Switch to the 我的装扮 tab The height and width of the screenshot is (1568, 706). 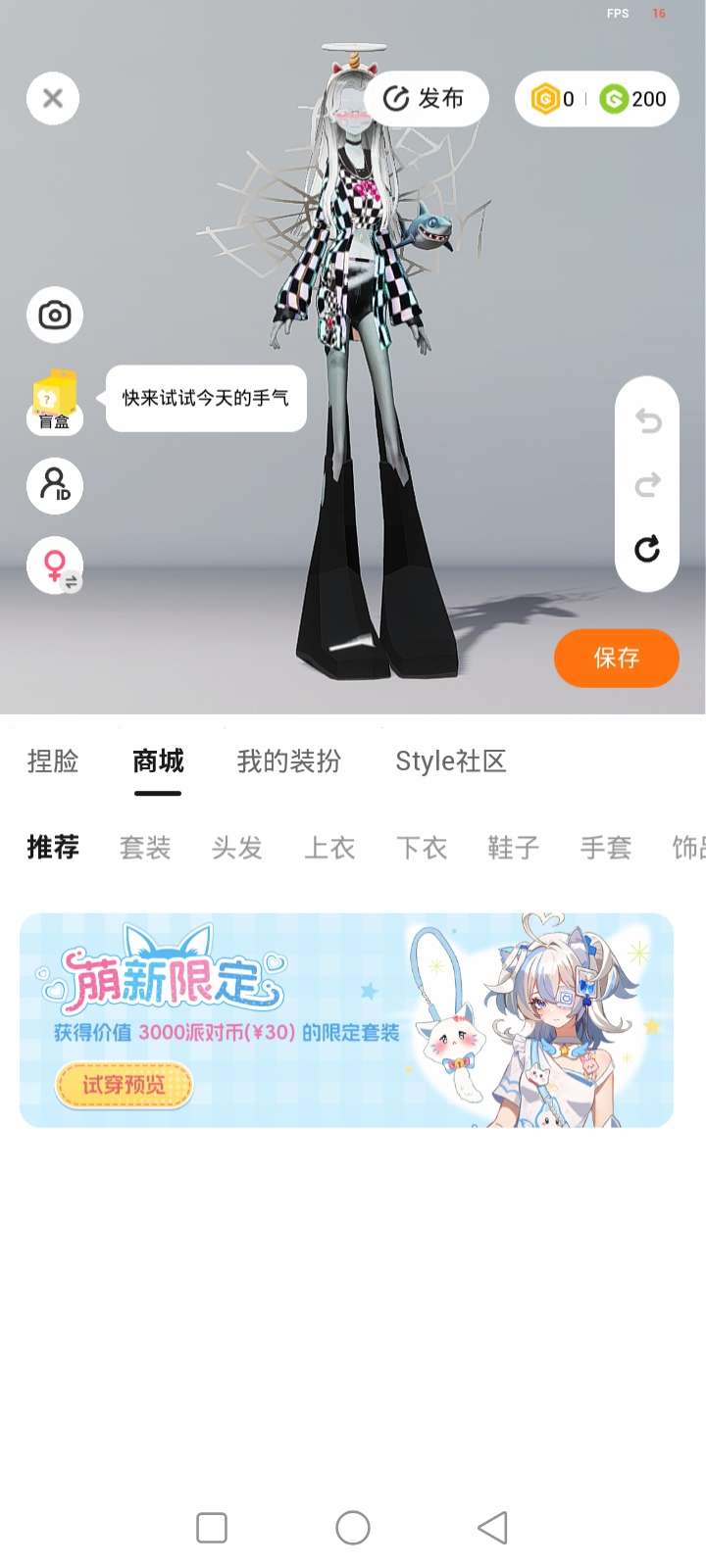click(x=289, y=761)
